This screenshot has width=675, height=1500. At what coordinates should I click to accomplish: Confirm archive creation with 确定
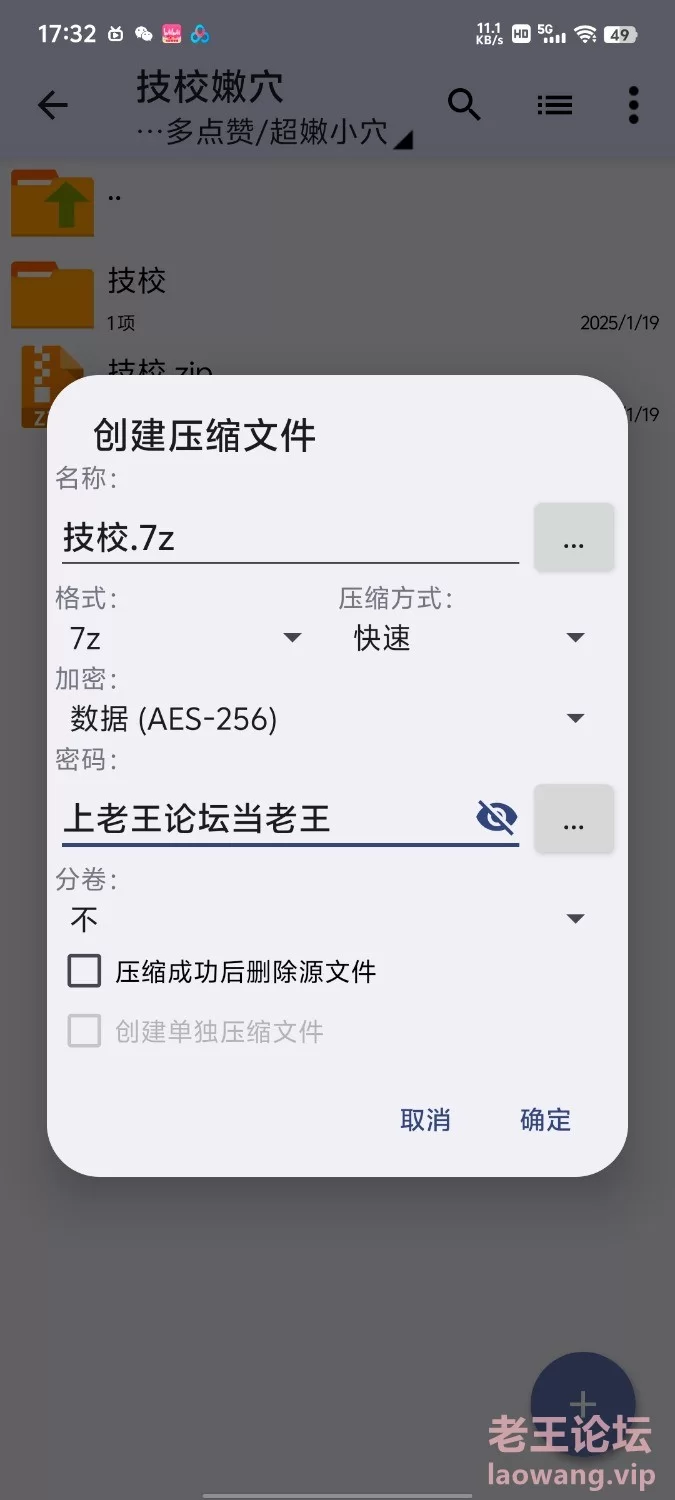click(545, 1120)
